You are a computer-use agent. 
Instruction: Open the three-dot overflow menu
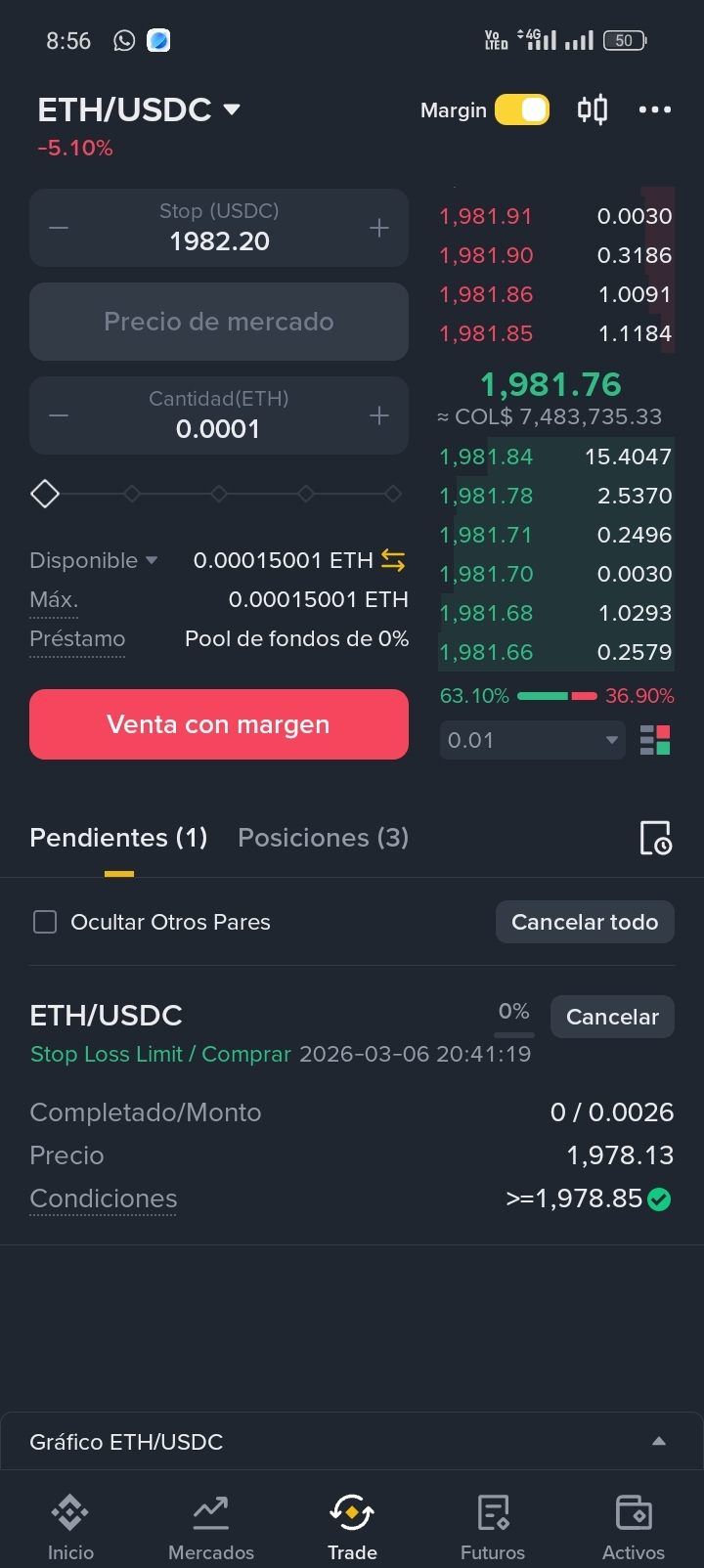coord(655,109)
